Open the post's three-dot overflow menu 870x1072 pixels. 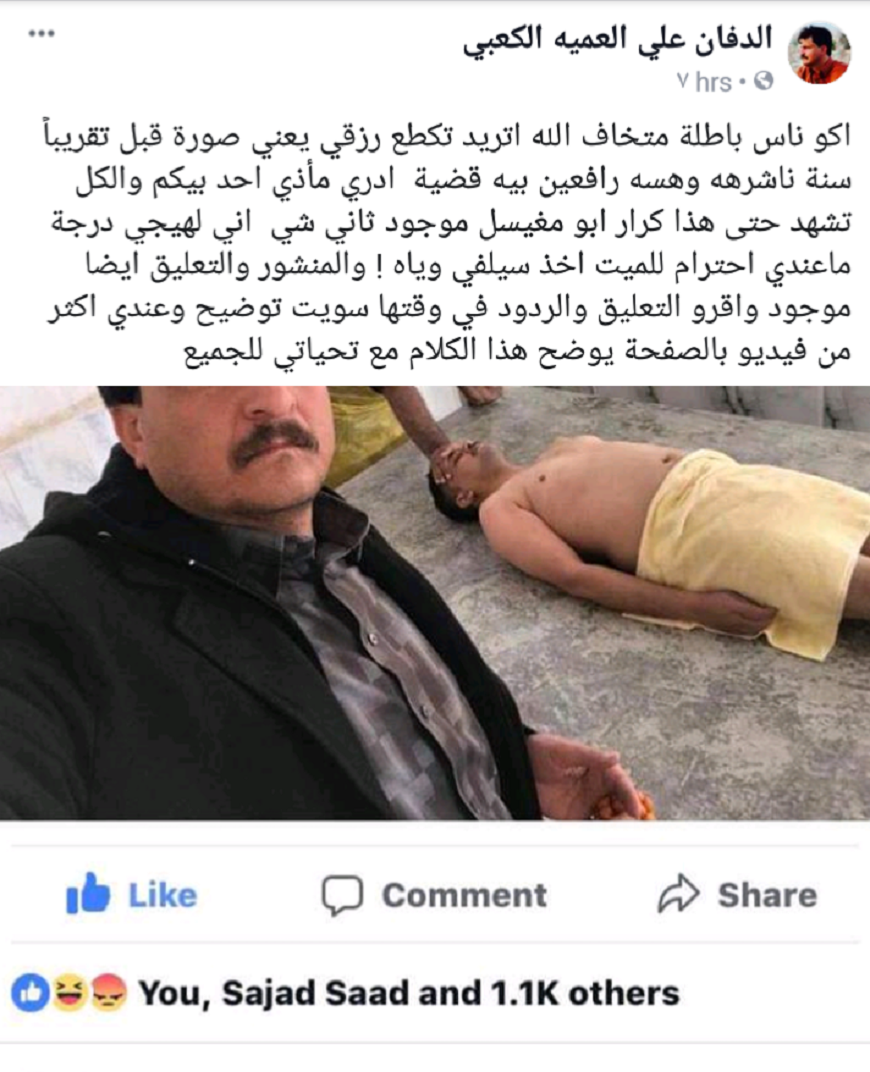[x=40, y=34]
